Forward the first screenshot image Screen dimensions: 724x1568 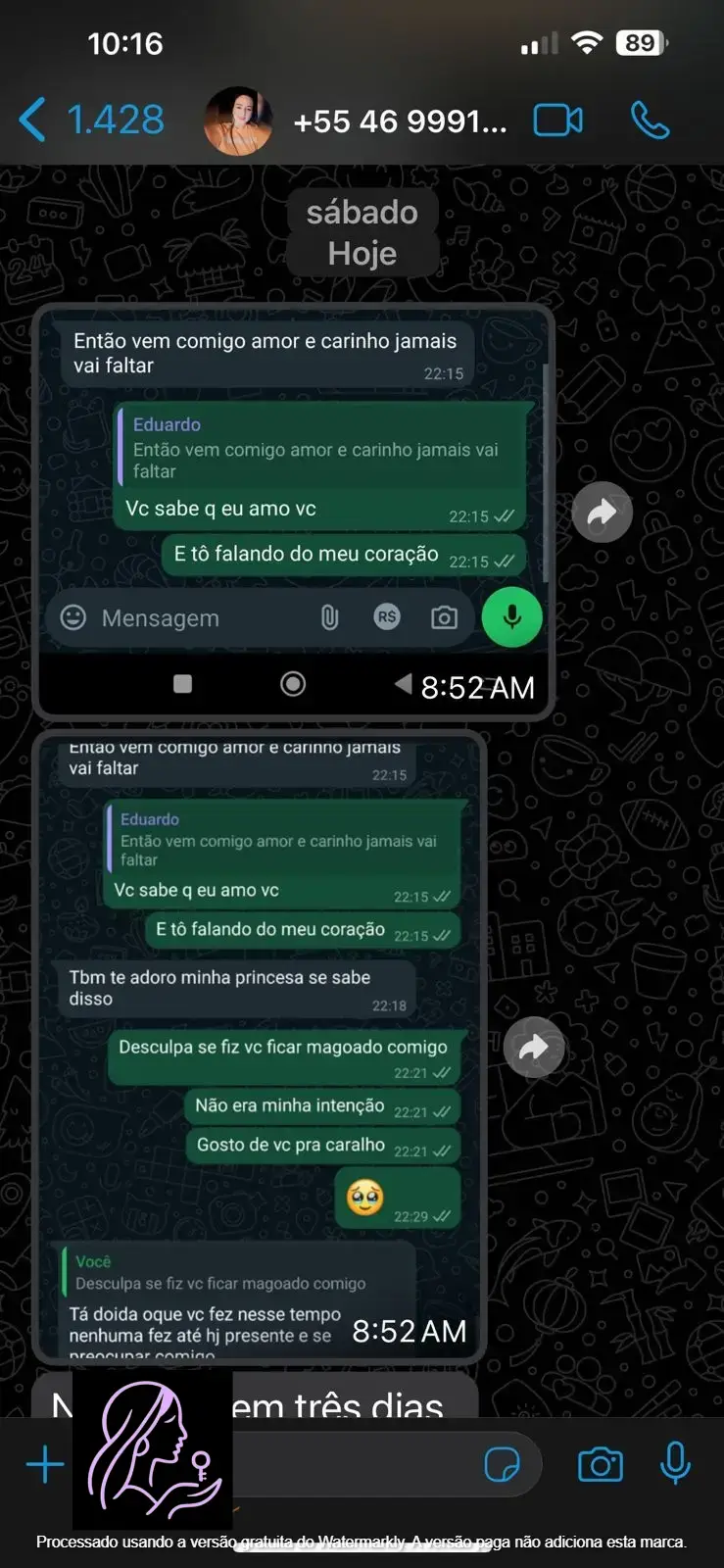603,513
